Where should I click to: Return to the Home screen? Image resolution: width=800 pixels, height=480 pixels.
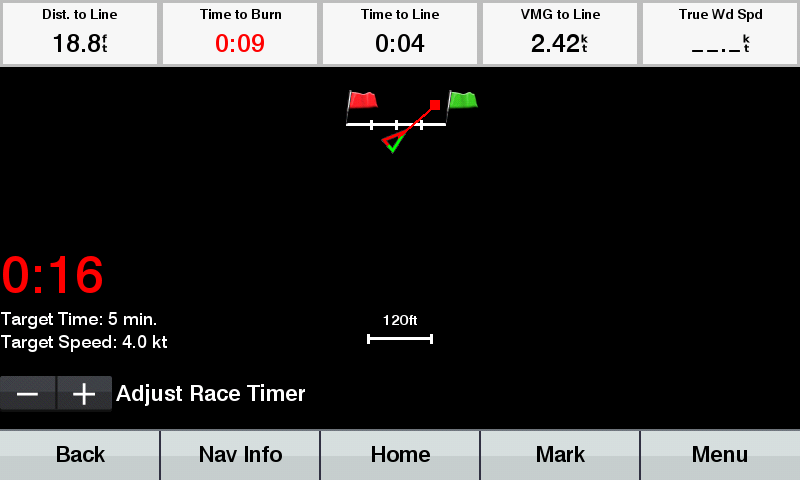tap(400, 455)
